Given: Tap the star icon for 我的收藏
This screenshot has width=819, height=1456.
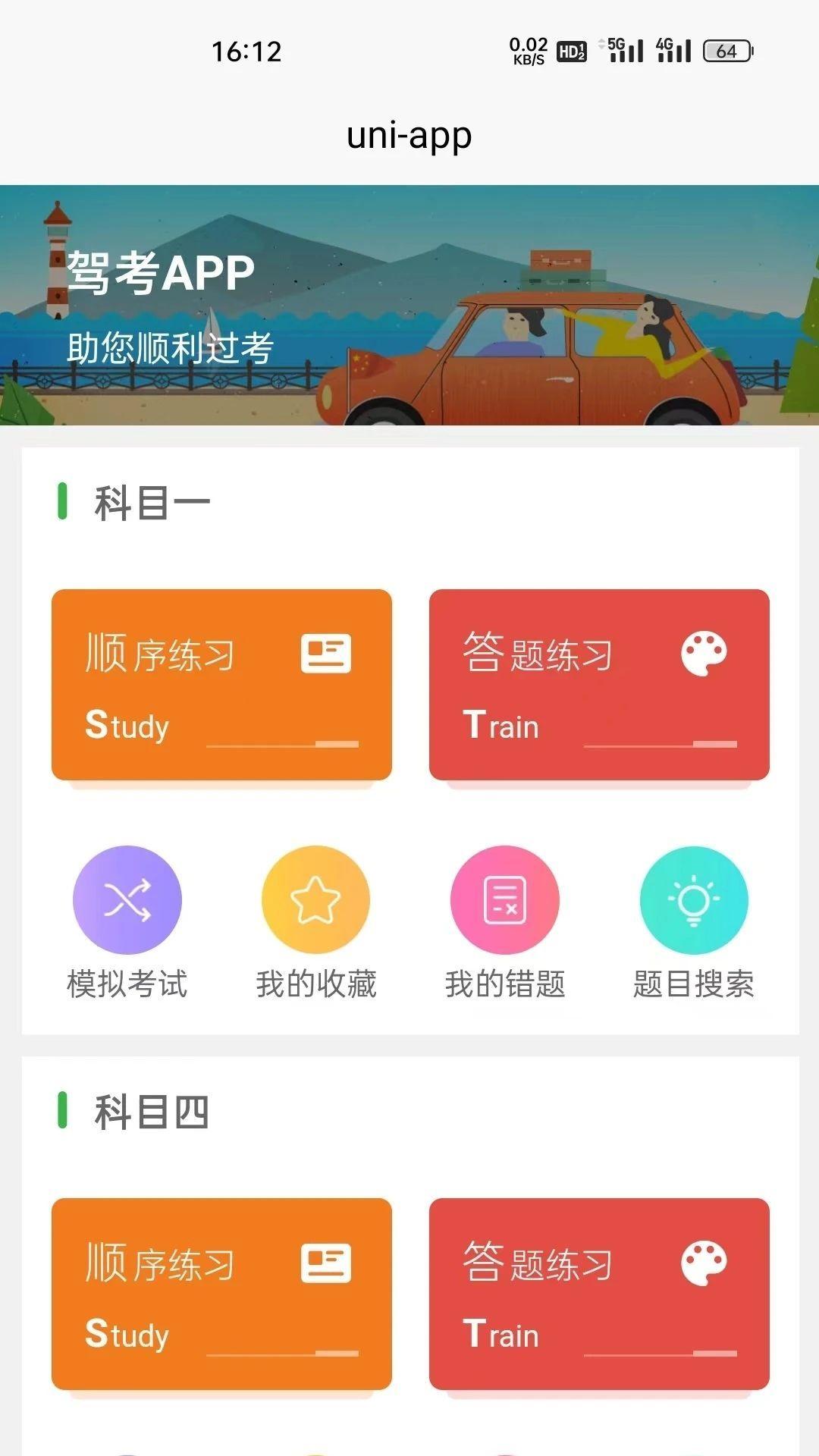Looking at the screenshot, I should coord(315,899).
